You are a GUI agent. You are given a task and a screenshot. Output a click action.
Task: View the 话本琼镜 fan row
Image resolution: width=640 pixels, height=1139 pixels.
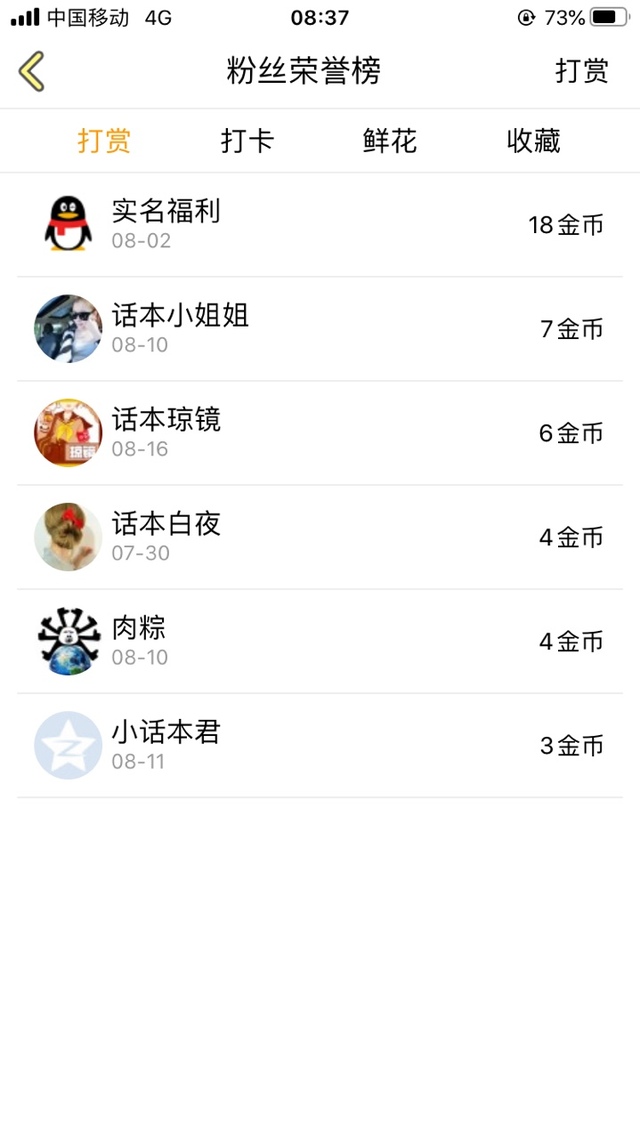coord(320,433)
